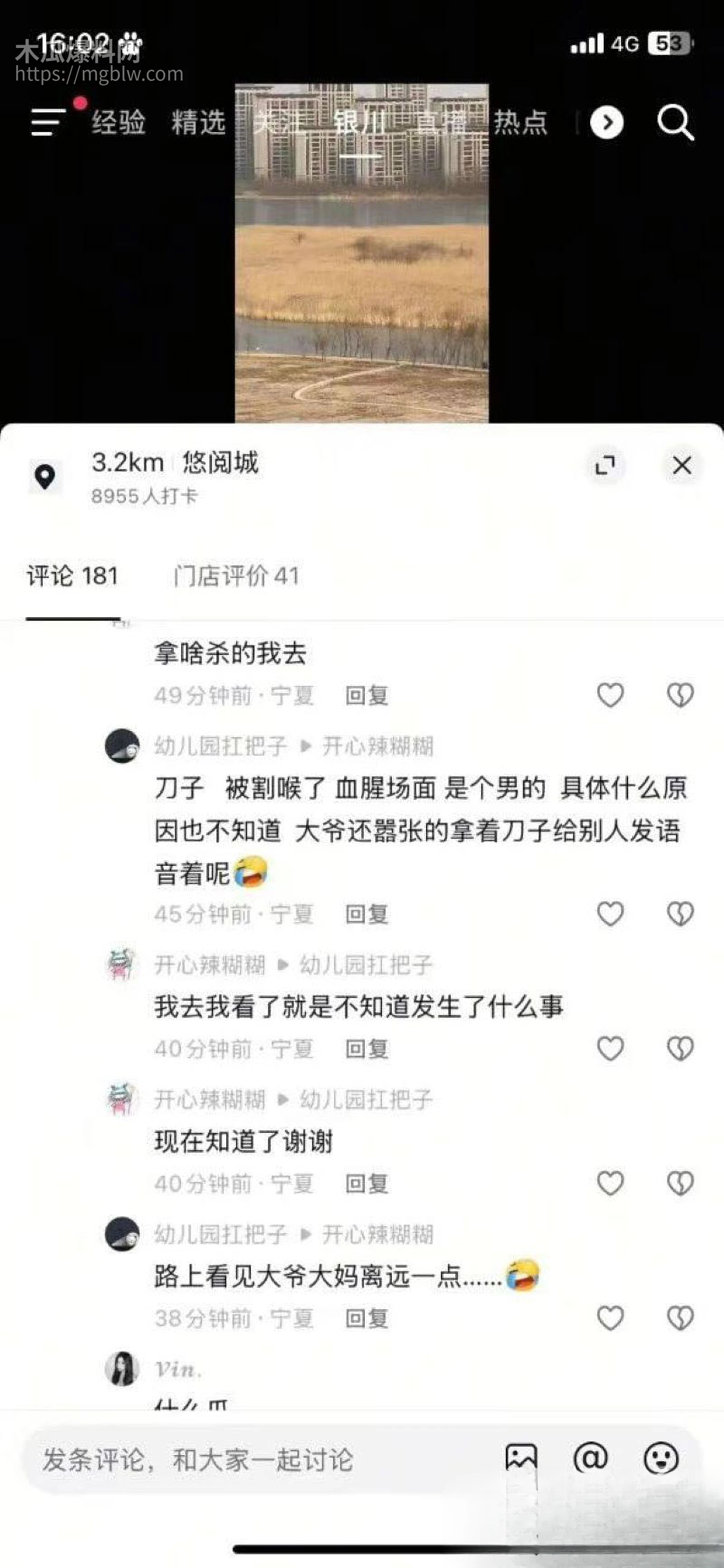Mention someone with the @ icon

[x=591, y=1459]
